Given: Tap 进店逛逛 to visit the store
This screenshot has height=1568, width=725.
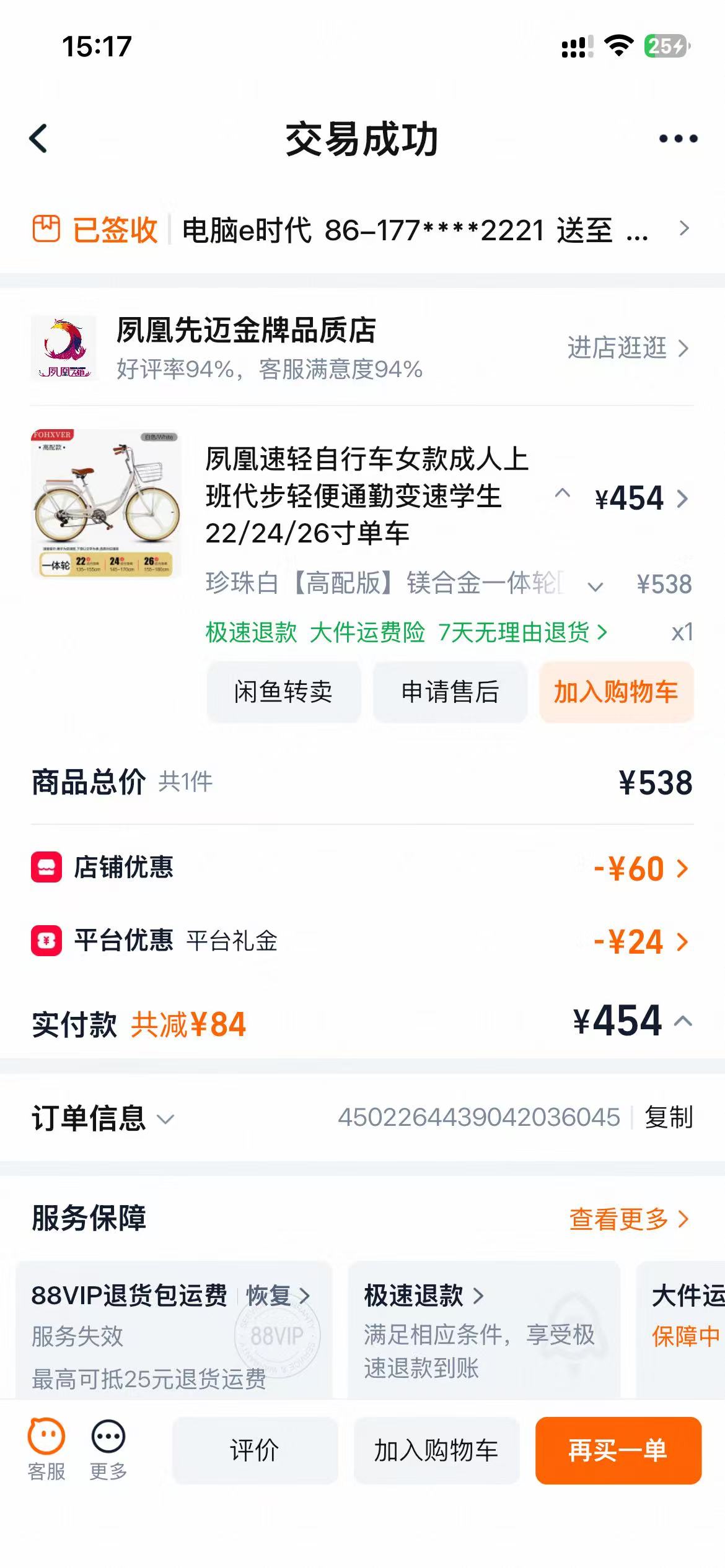Looking at the screenshot, I should click(628, 348).
